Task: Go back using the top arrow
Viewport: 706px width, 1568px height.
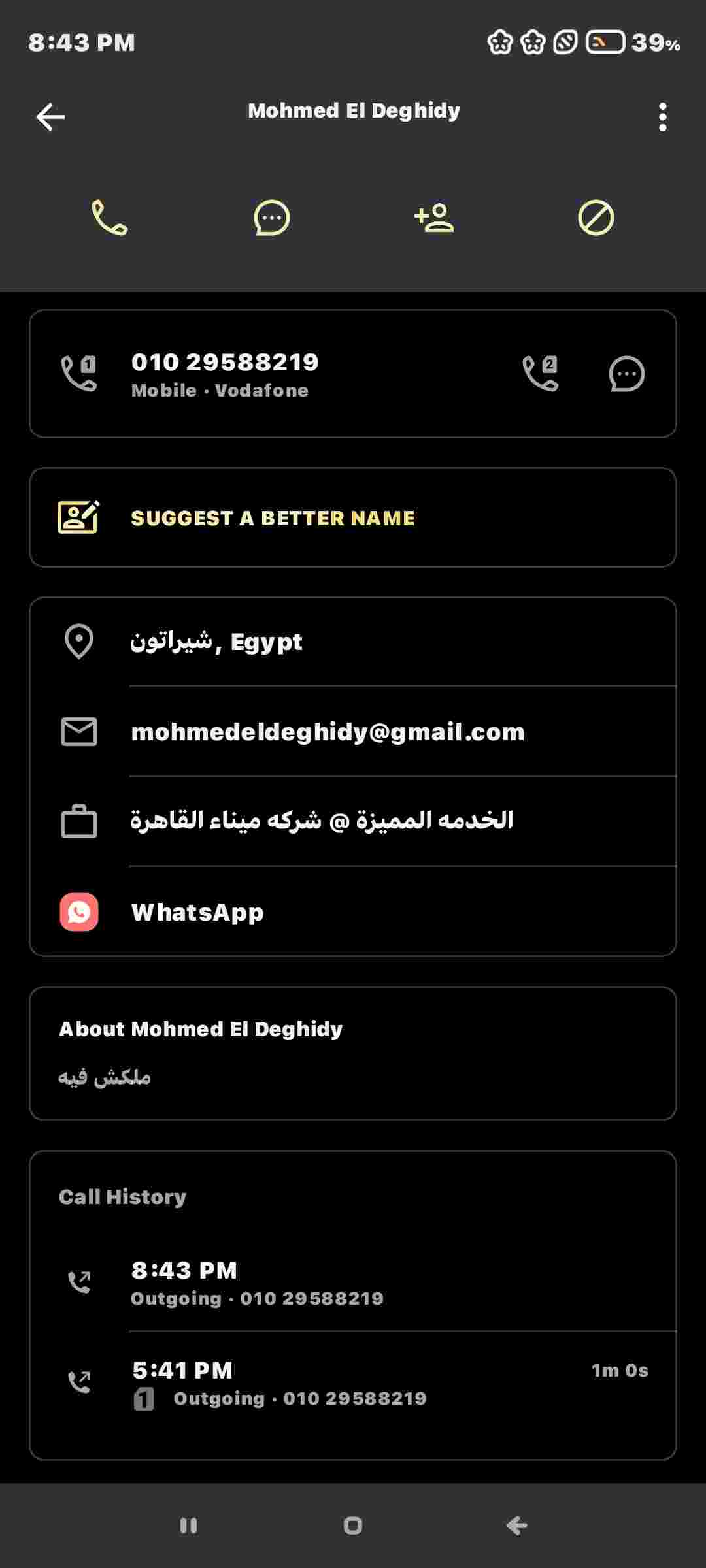Action: (x=50, y=117)
